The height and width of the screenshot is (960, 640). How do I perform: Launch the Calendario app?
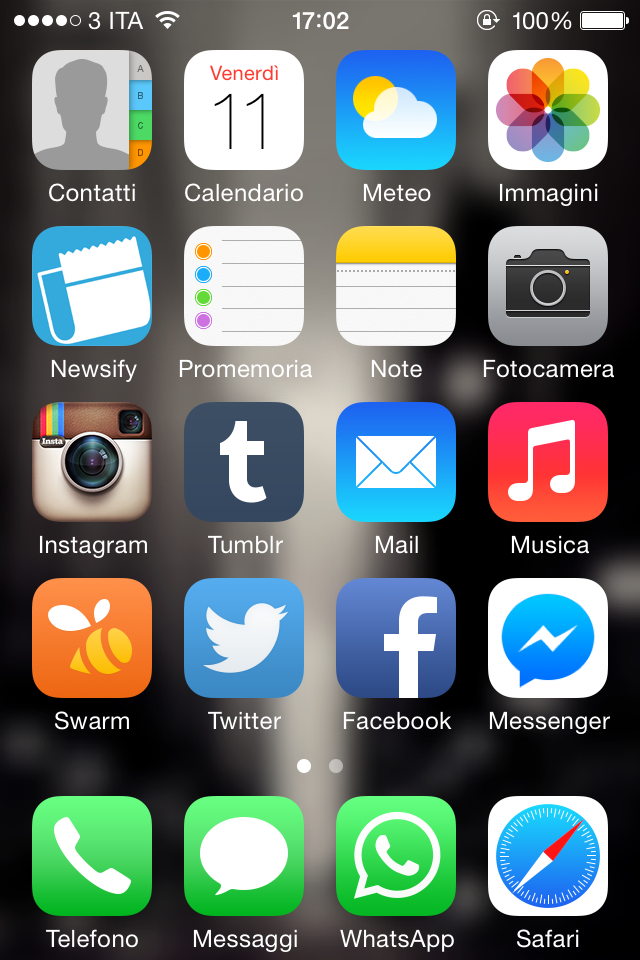click(244, 110)
